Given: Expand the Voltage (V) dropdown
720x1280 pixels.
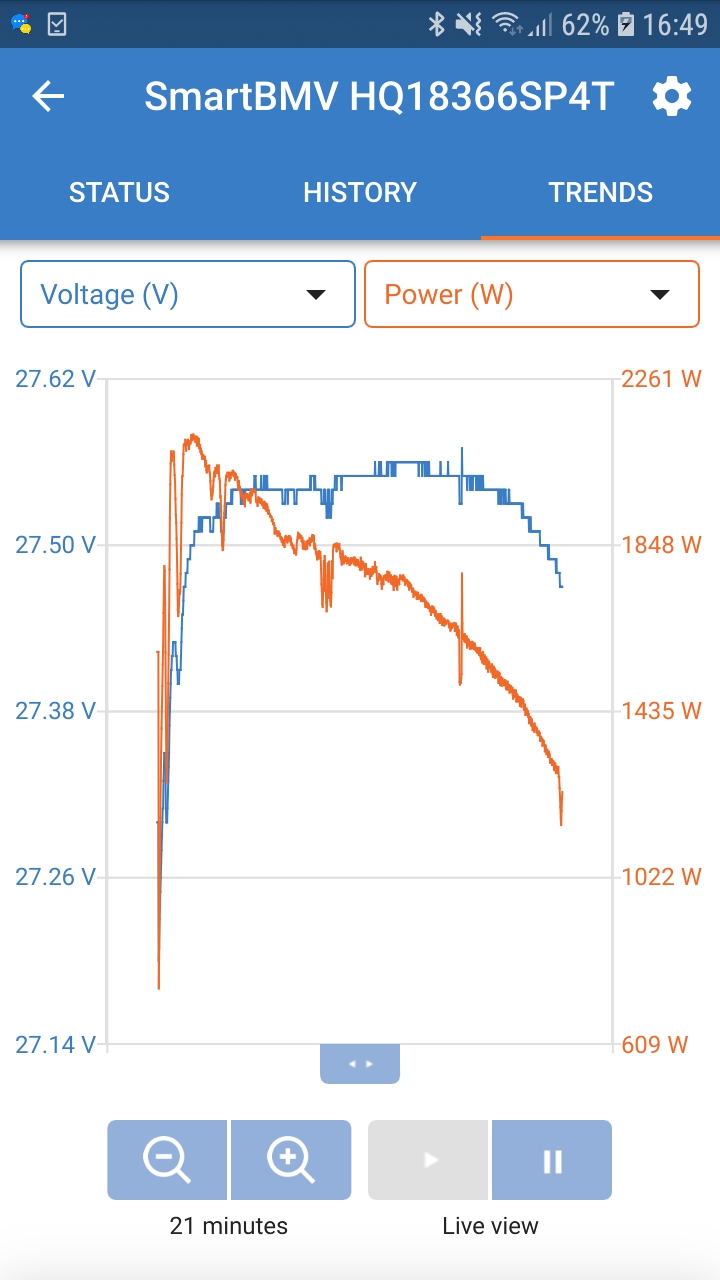Looking at the screenshot, I should [188, 294].
